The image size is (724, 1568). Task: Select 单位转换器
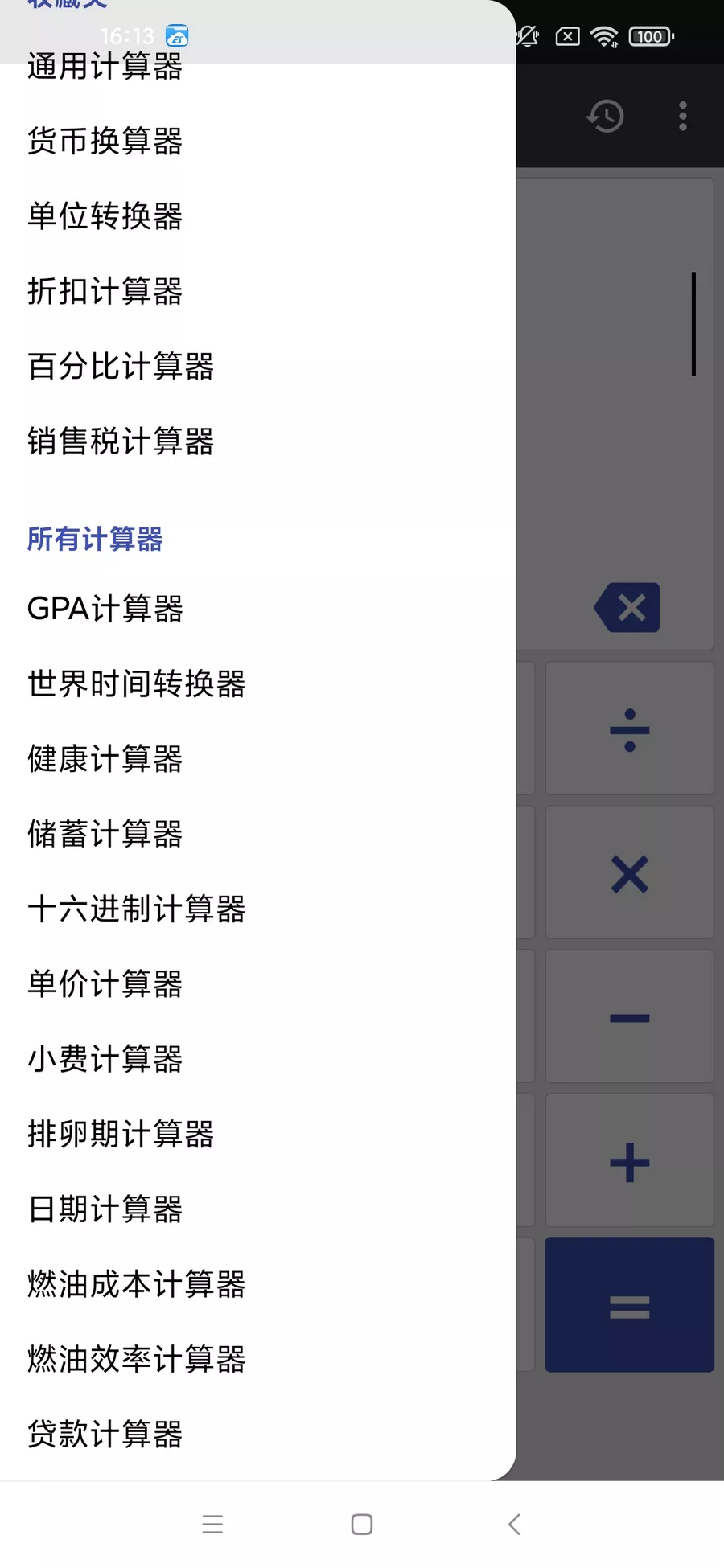pyautogui.click(x=105, y=216)
